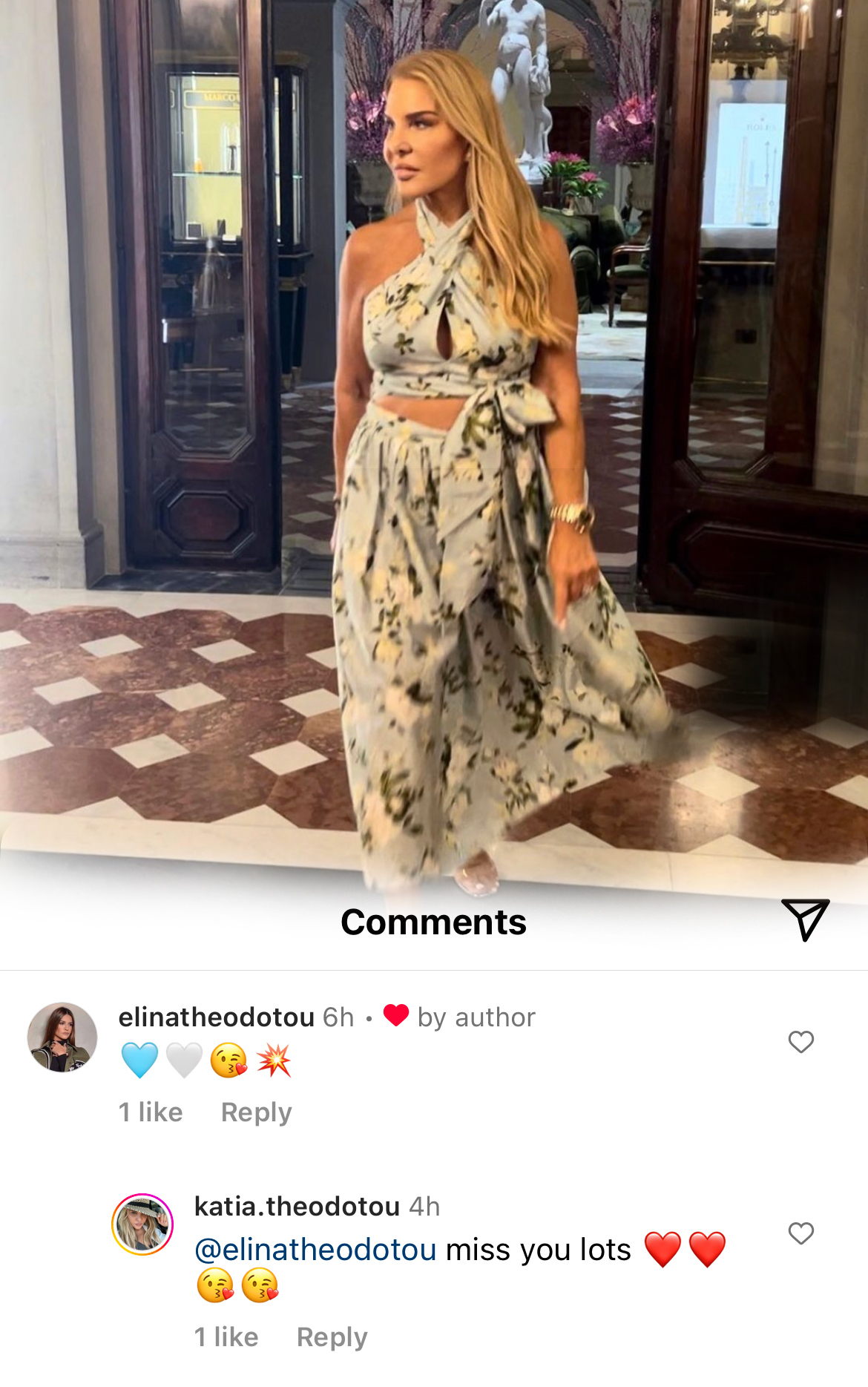Open katia.theodotou's profile avatar
The image size is (868, 1387).
[x=142, y=1224]
